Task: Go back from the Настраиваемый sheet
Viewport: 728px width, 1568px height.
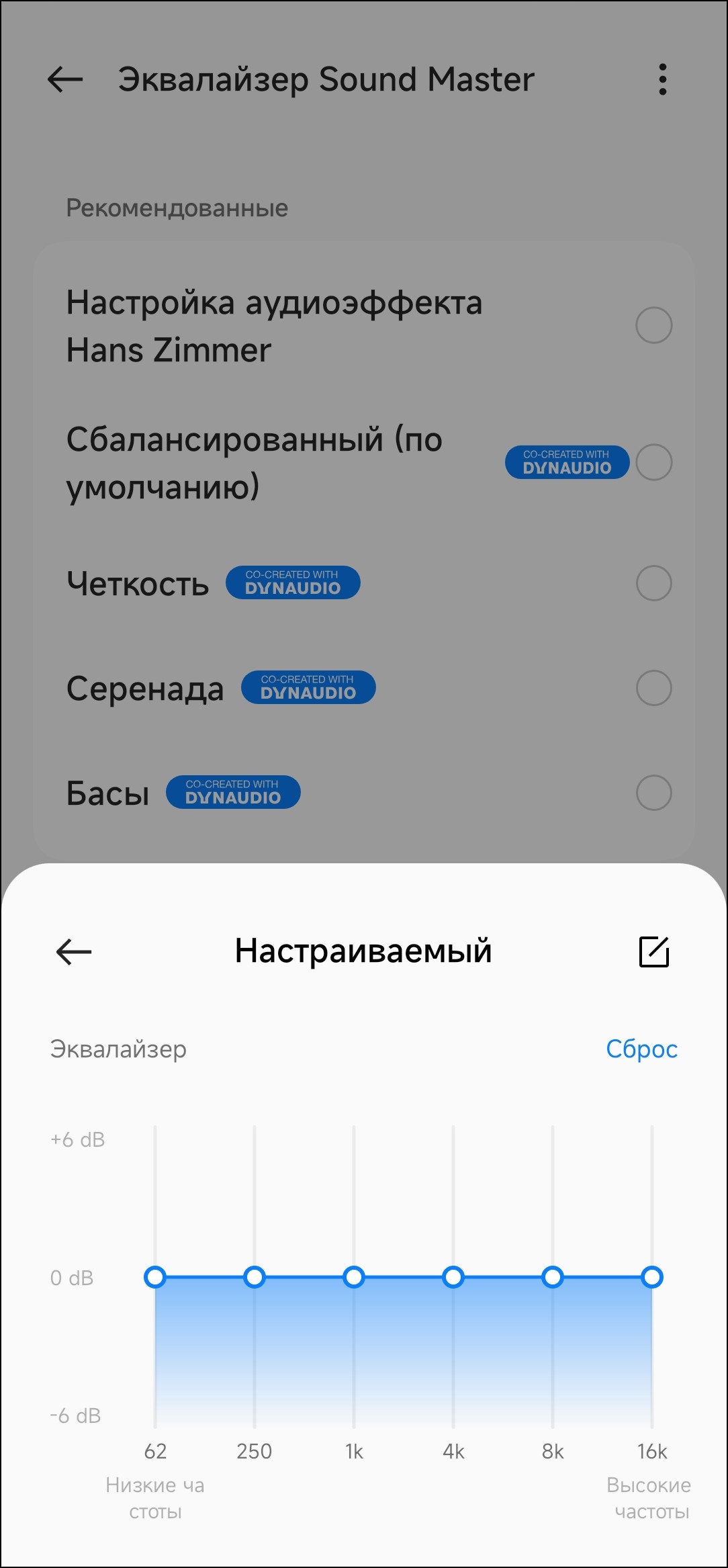Action: pos(74,951)
